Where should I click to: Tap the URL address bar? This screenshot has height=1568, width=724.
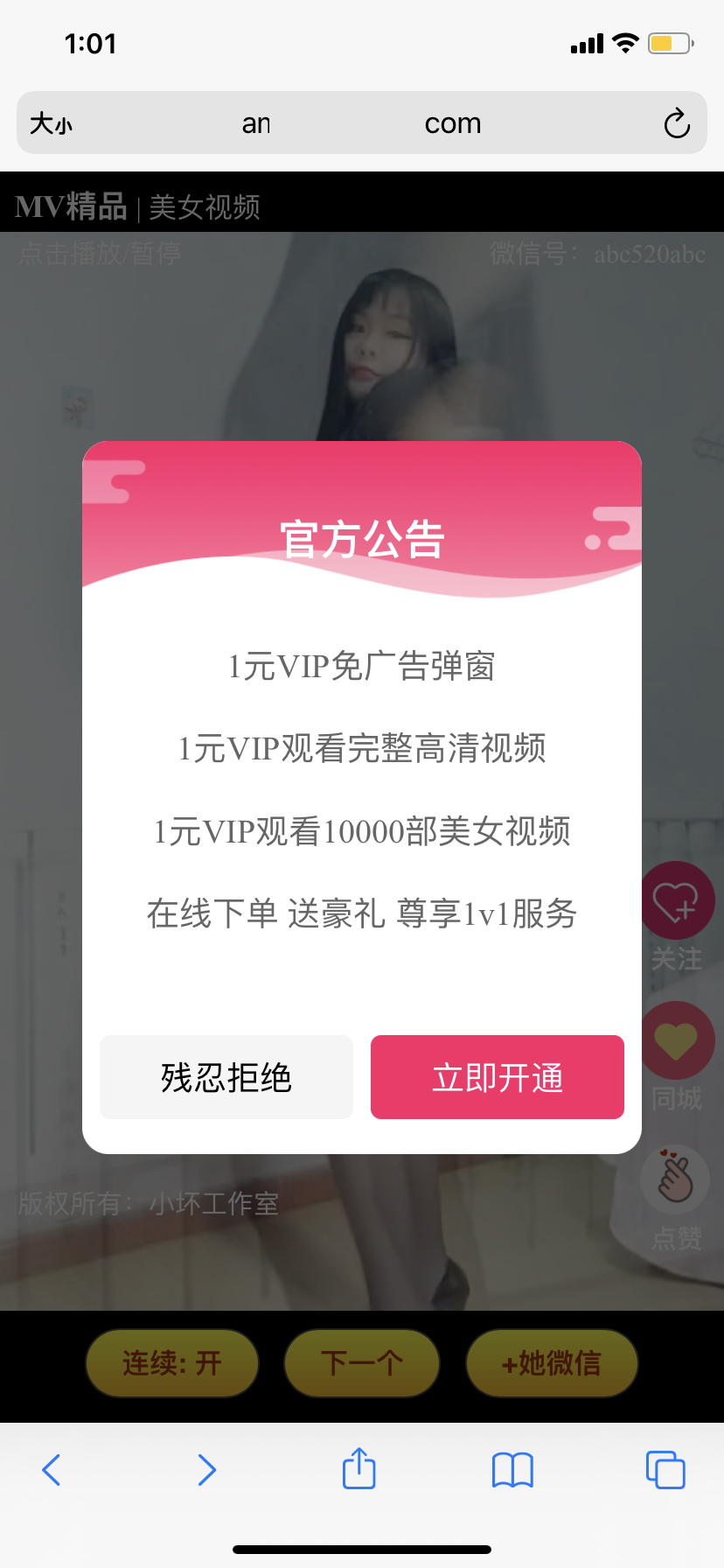(x=362, y=122)
